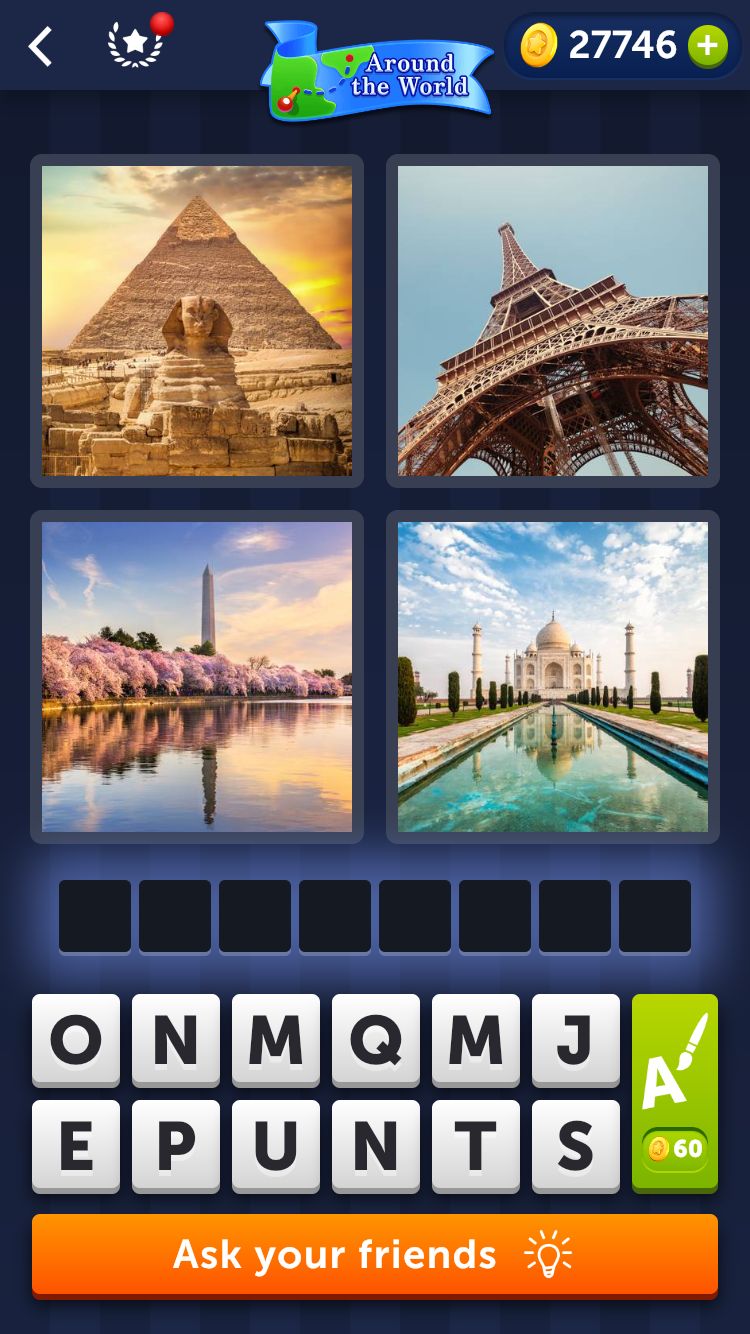Enlarge the Washington Monument picture
This screenshot has height=1334, width=750.
click(197, 677)
